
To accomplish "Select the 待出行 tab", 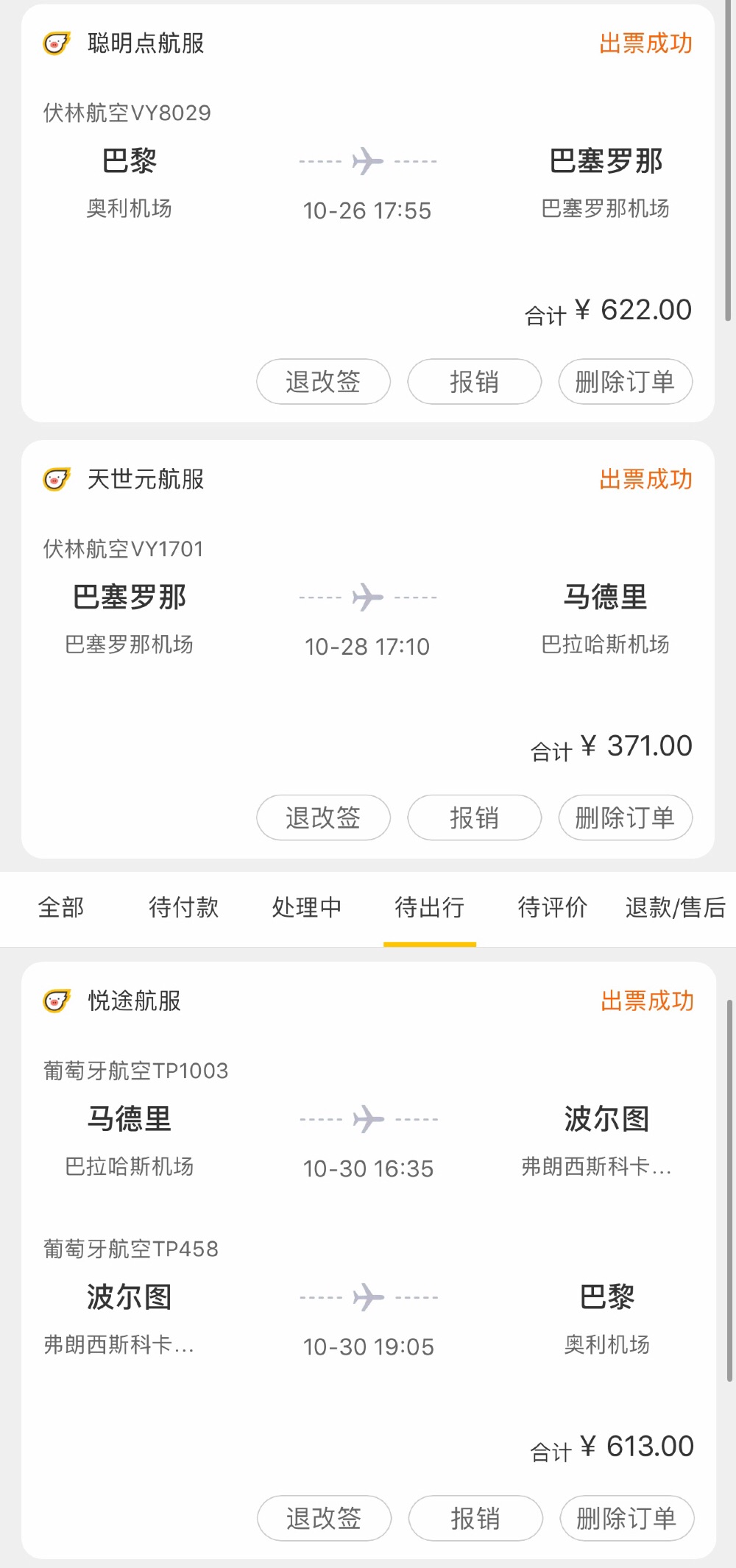I will click(x=429, y=907).
